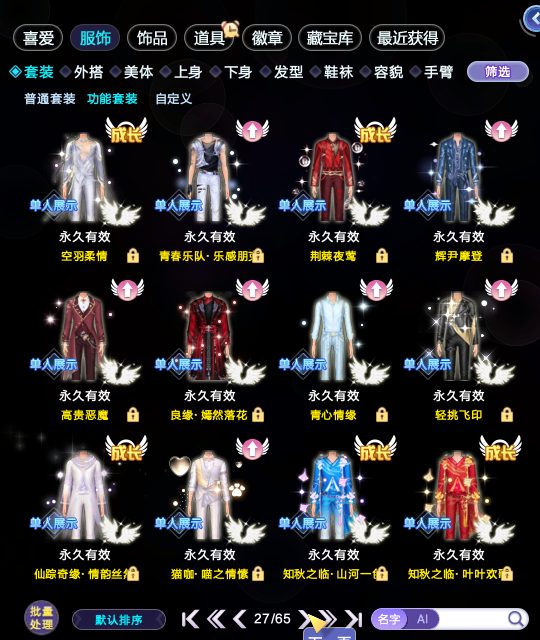Switch to 普通套装 sub-tab
This screenshot has height=640, width=540.
pos(50,98)
